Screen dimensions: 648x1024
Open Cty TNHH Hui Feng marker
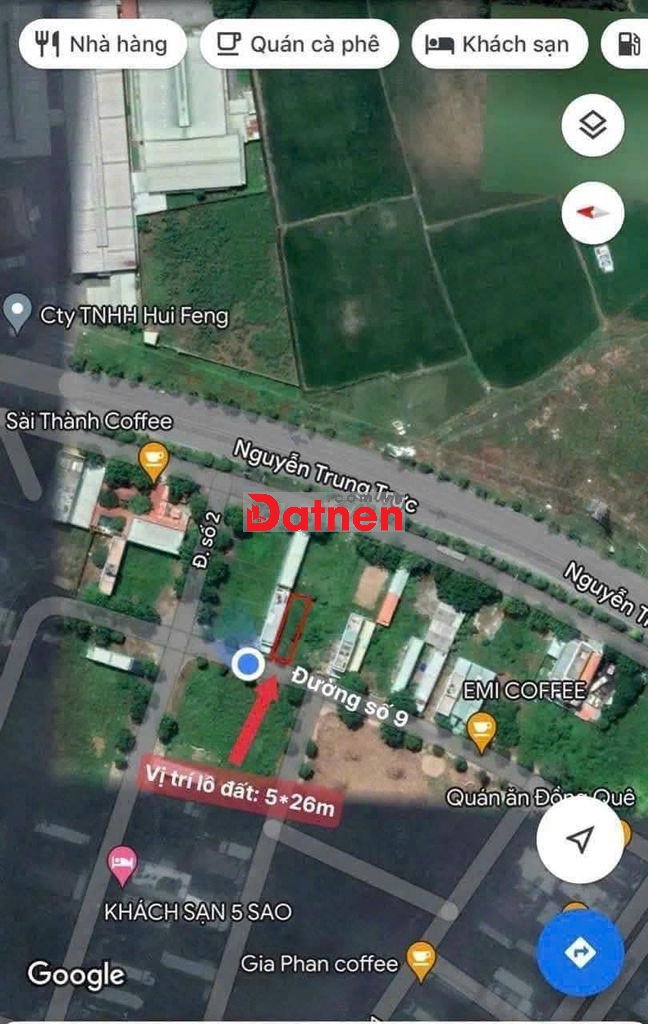(x=17, y=313)
